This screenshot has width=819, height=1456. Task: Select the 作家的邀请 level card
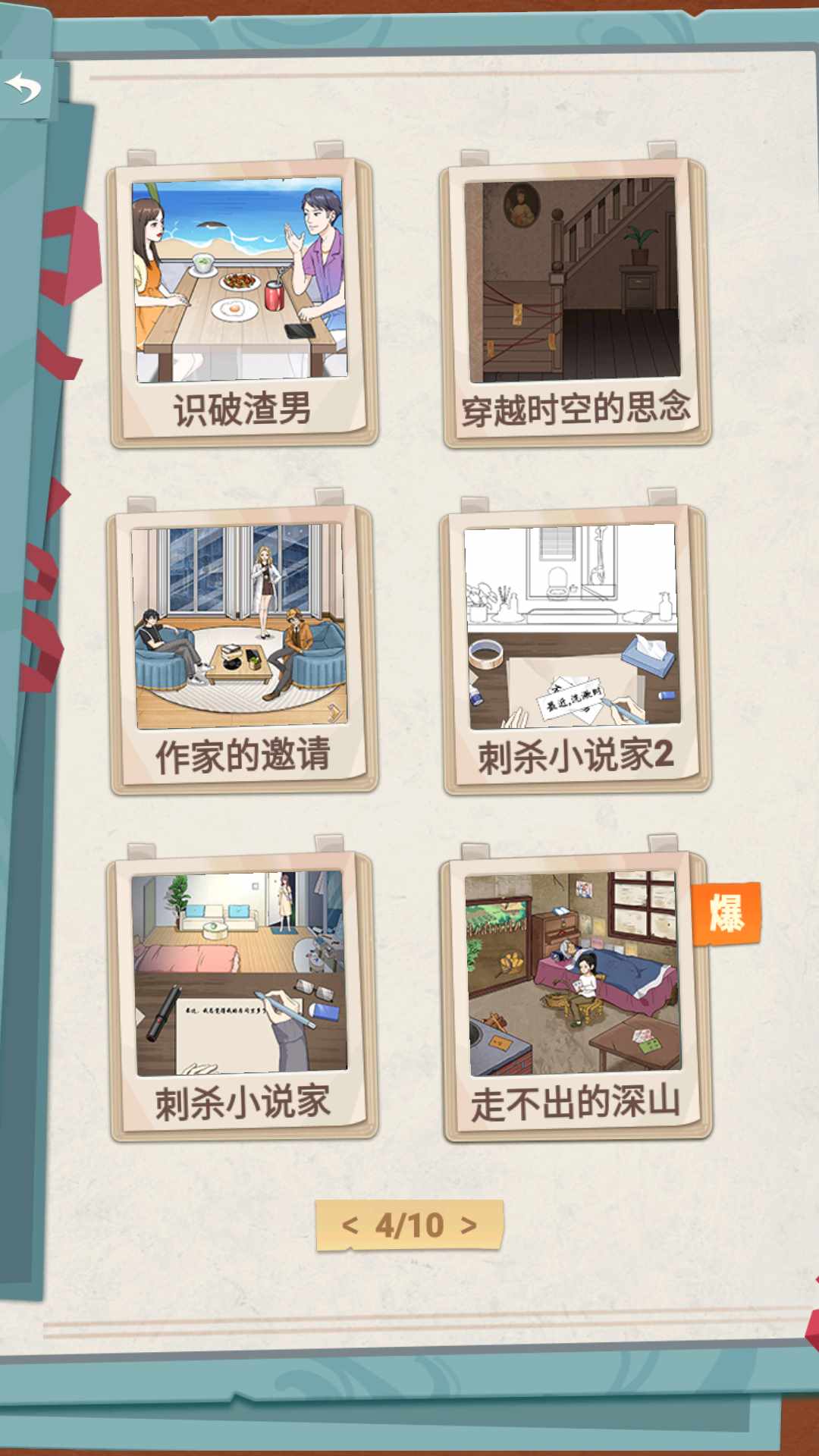(x=243, y=646)
